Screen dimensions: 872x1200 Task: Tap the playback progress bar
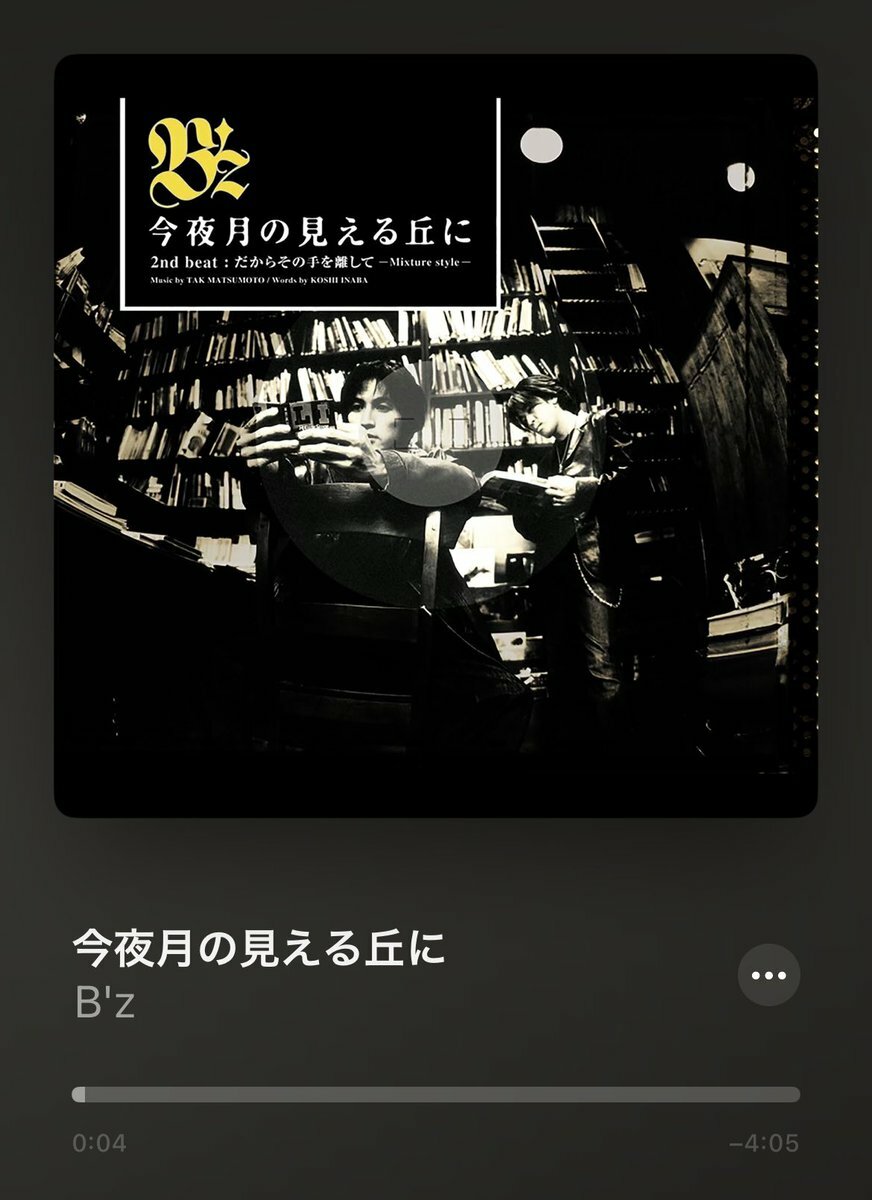436,1094
